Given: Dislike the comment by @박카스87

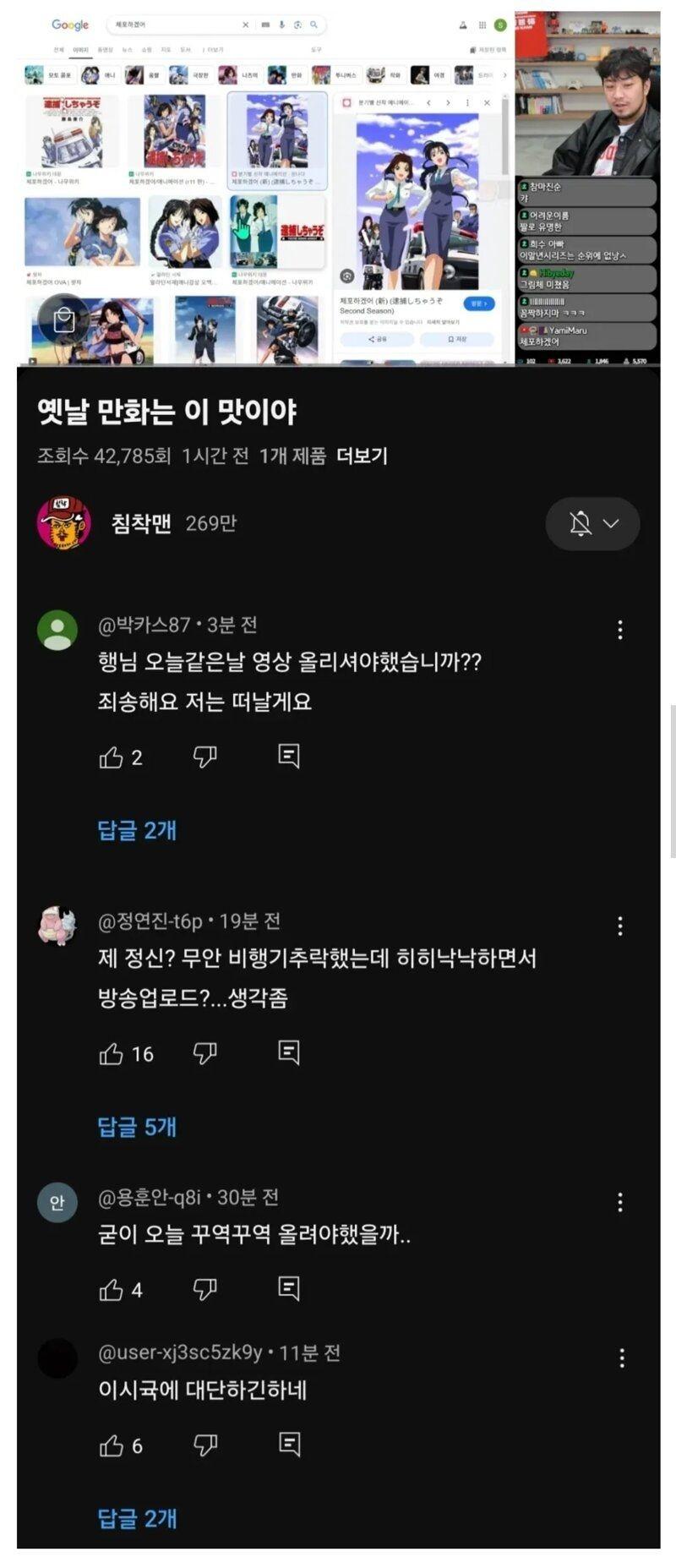Looking at the screenshot, I should [x=205, y=757].
